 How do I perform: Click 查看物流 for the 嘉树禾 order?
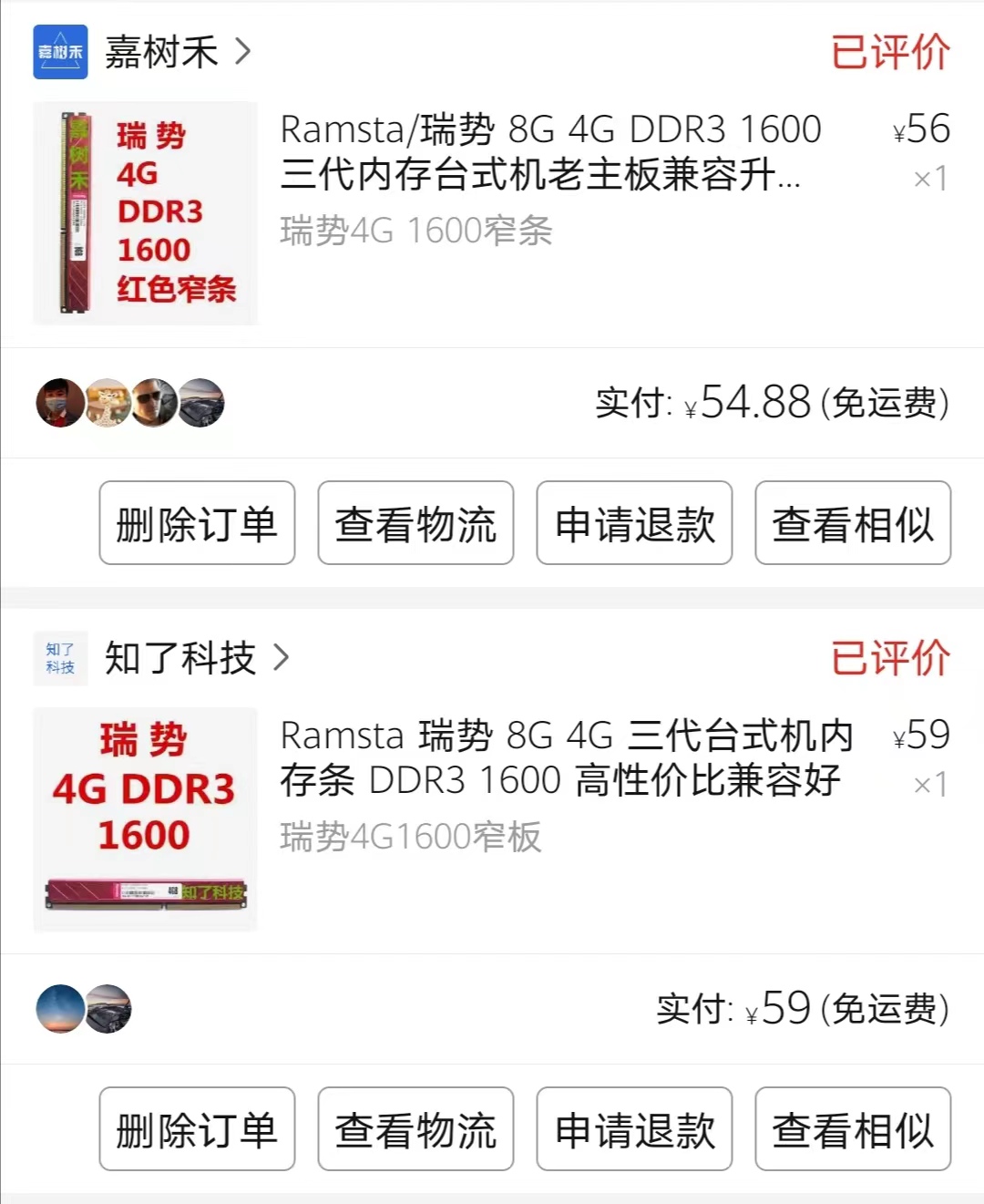click(415, 523)
